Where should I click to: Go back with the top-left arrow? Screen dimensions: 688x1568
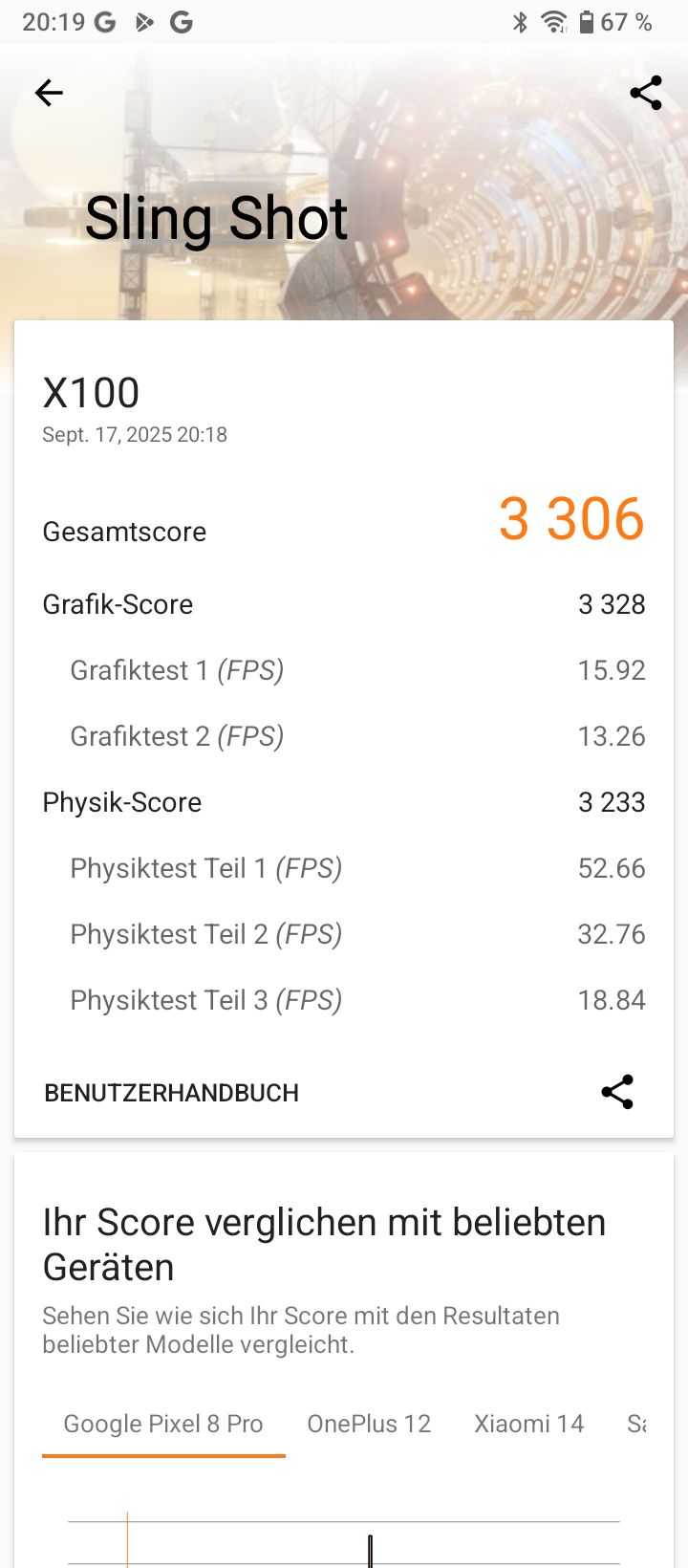point(49,93)
